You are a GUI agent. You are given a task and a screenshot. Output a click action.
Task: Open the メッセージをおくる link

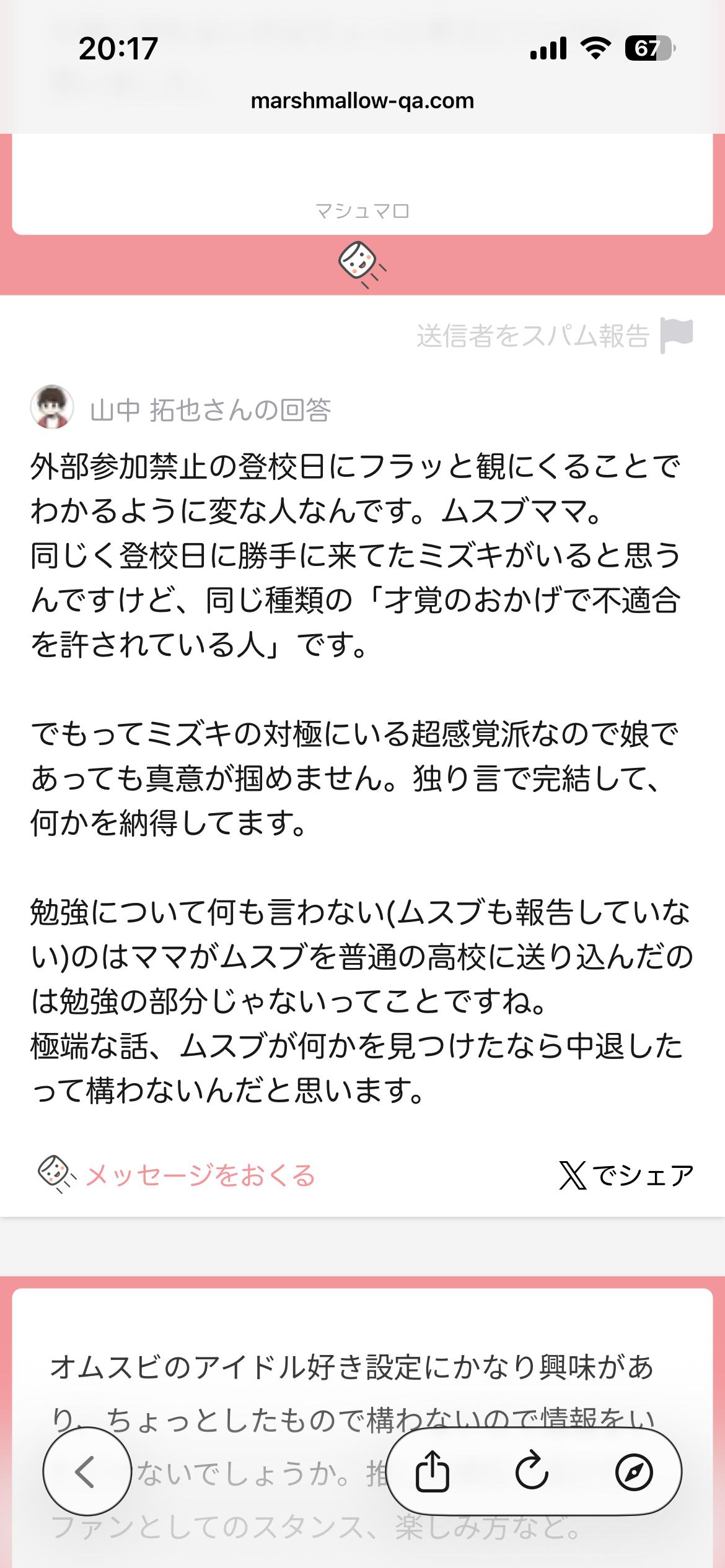pyautogui.click(x=200, y=1175)
